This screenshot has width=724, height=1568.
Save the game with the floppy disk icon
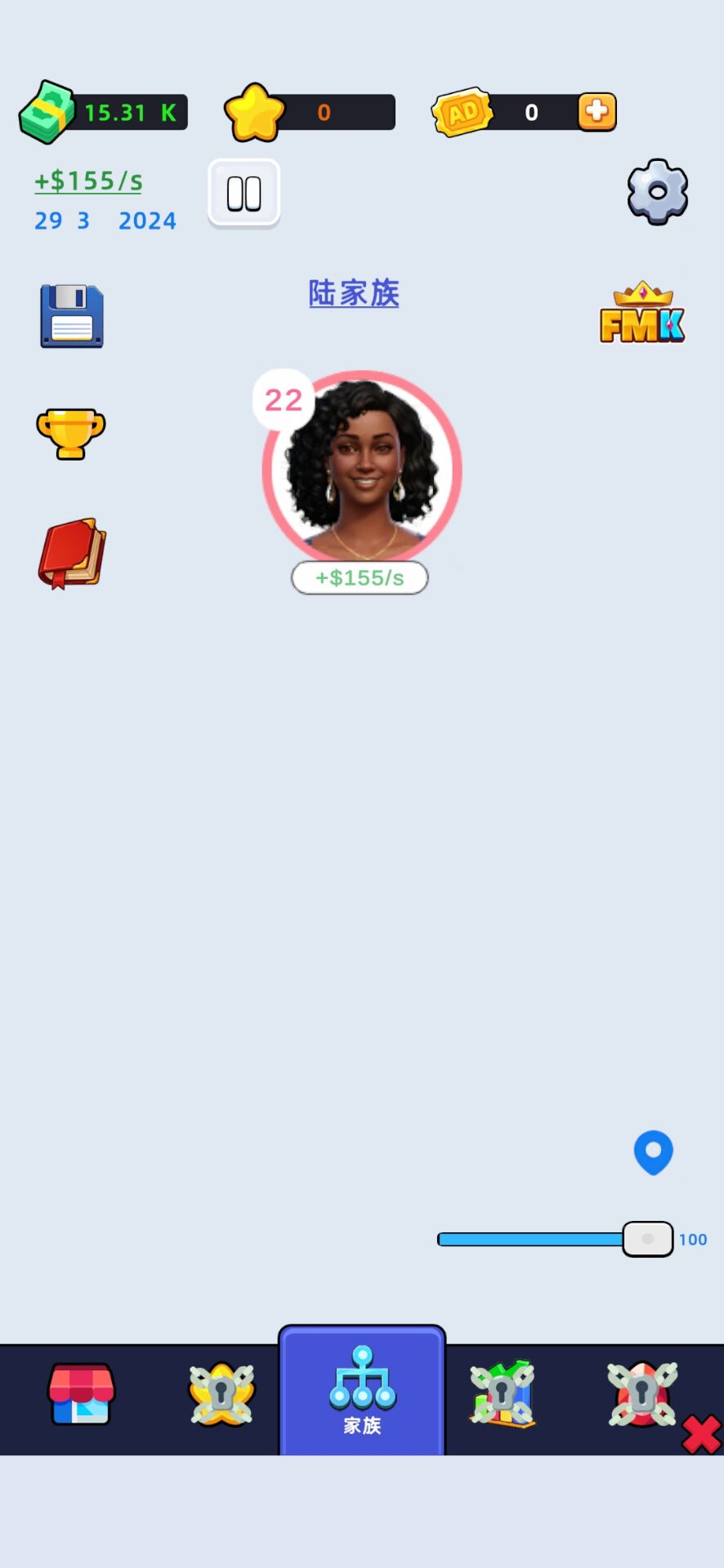(72, 316)
